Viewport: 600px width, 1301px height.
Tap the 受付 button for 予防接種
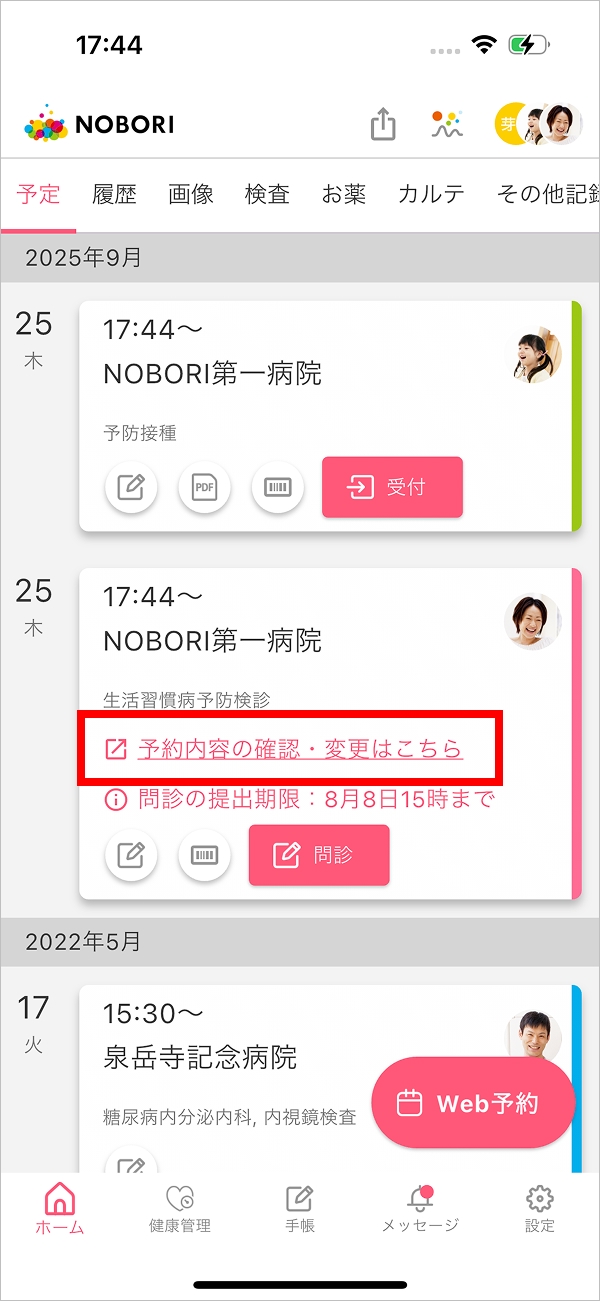[x=392, y=487]
